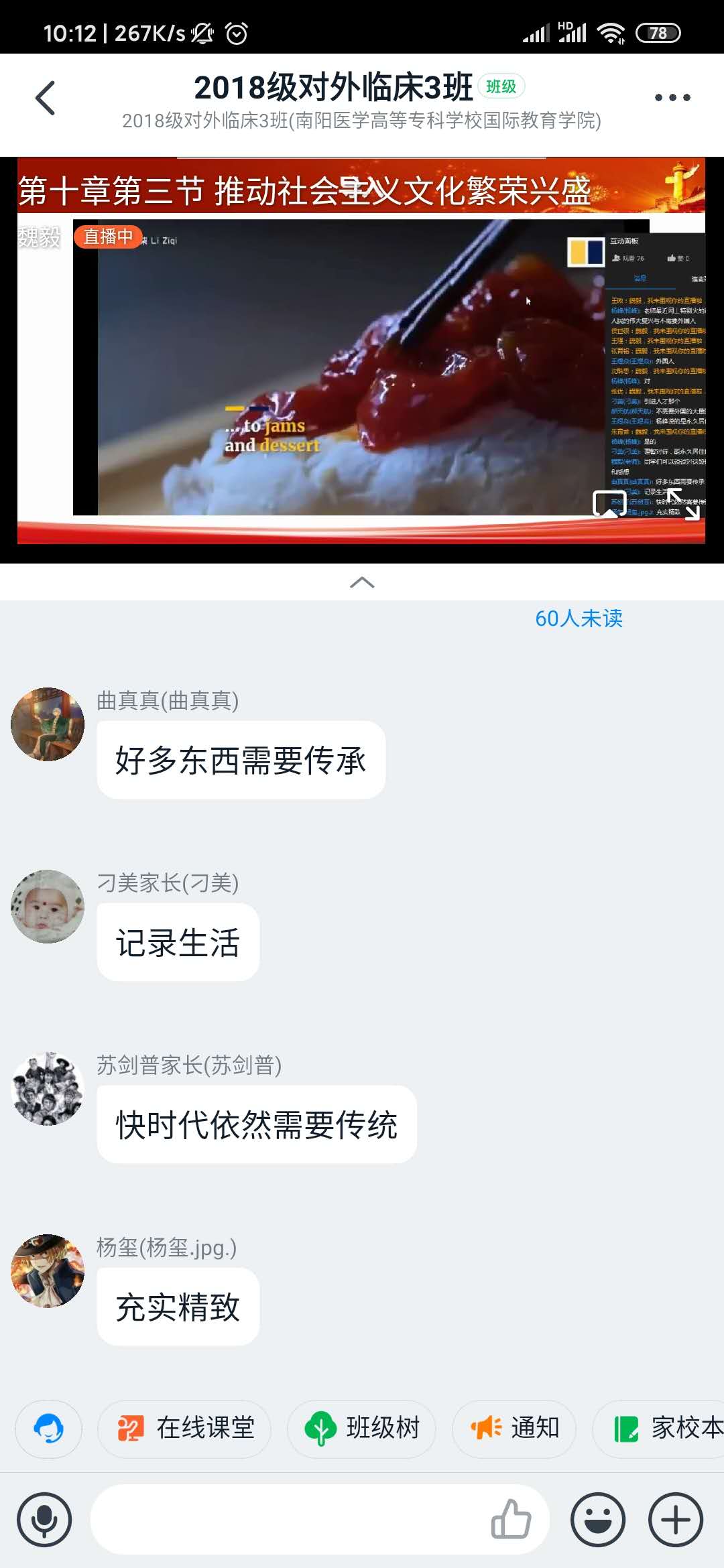Collapse the live video panel
Screen dimensions: 724x1568
(x=362, y=582)
